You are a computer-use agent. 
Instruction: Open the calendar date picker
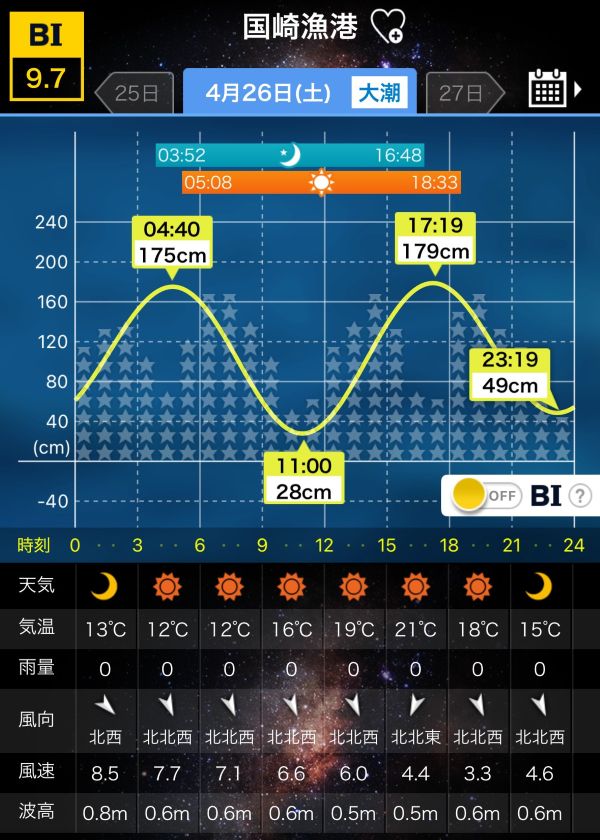point(548,89)
